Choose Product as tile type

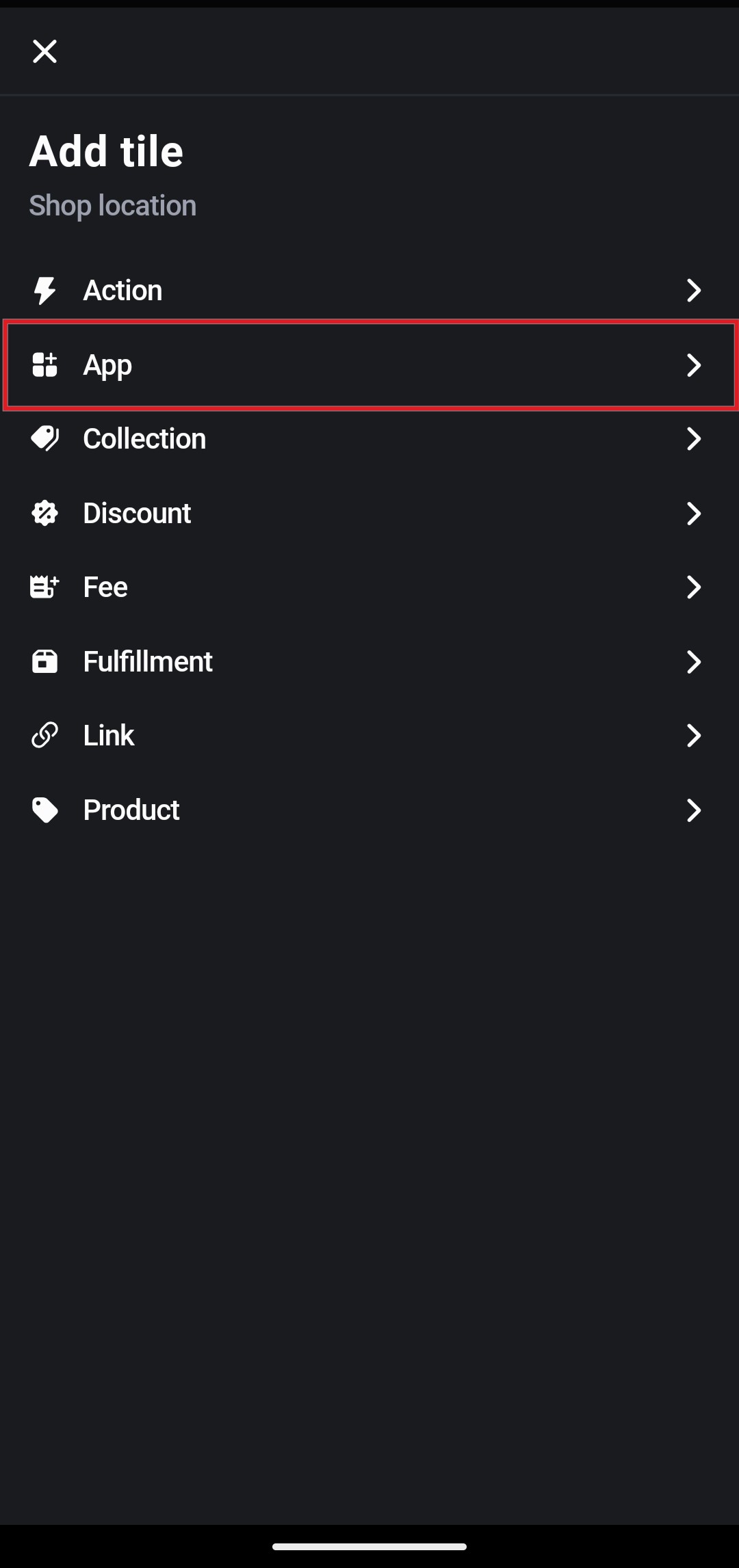pos(369,810)
